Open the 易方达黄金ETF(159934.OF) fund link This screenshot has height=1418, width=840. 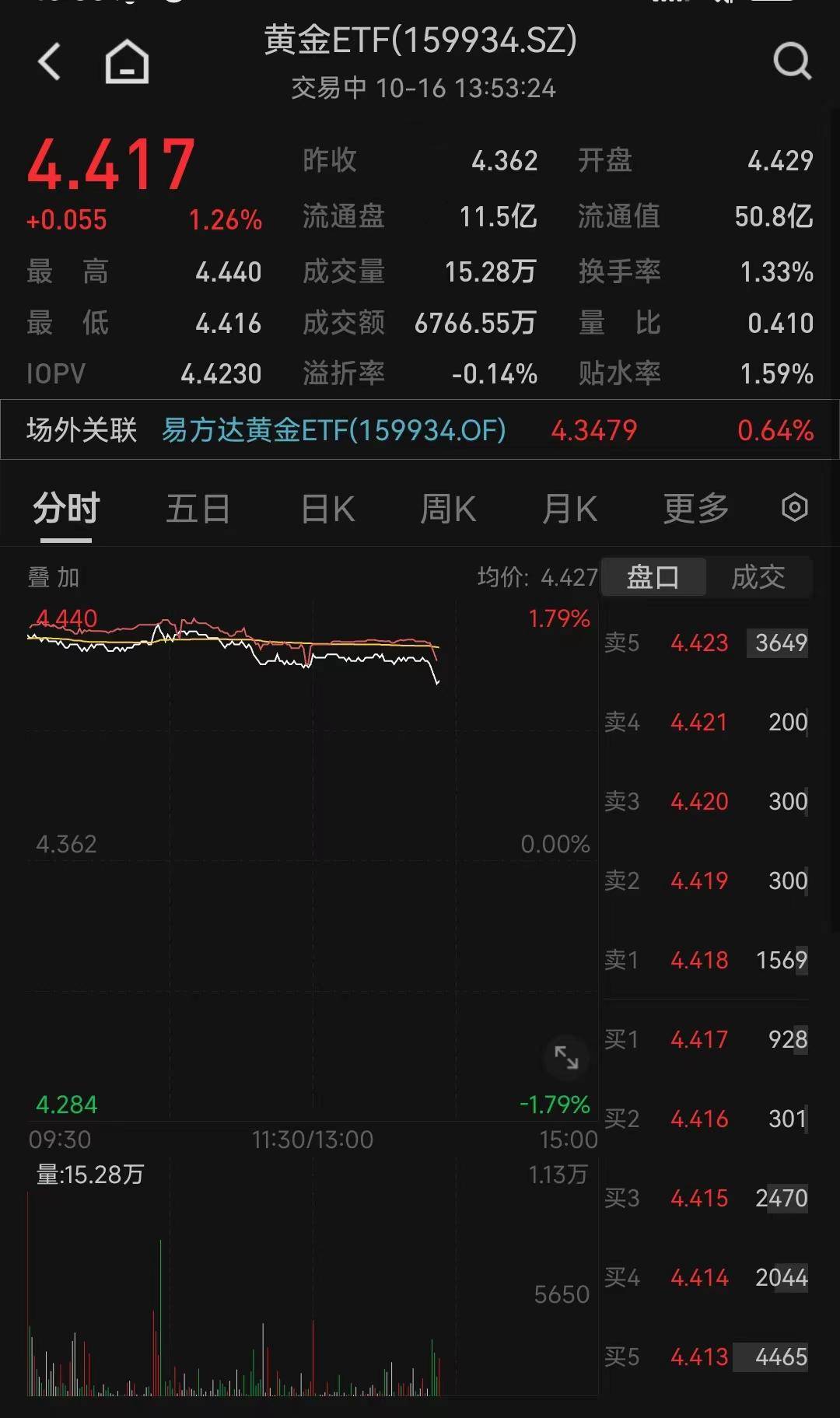[x=333, y=429]
